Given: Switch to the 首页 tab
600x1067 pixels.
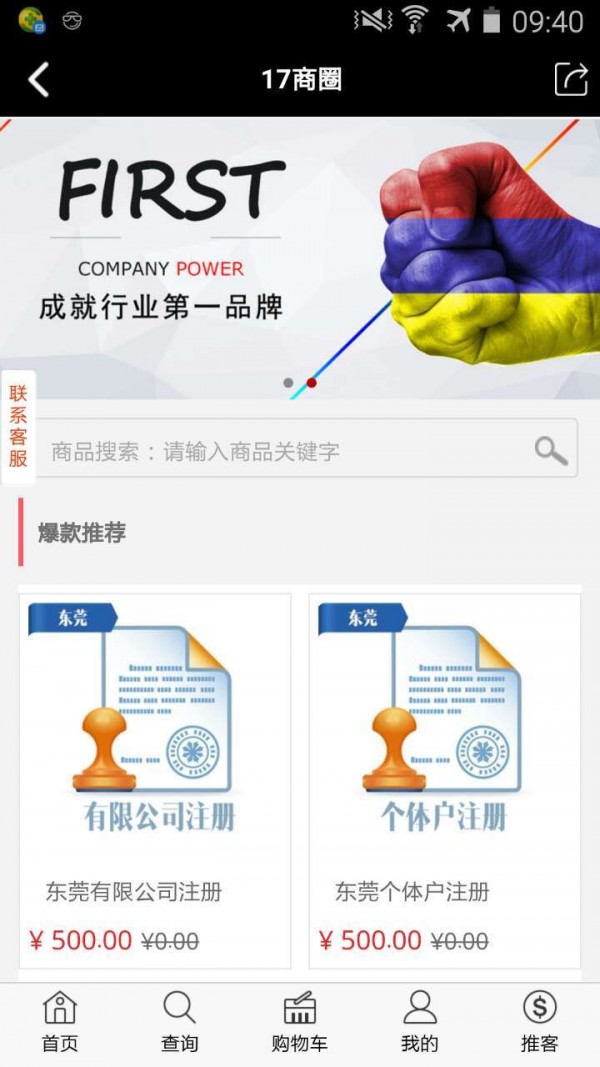Looking at the screenshot, I should click(x=60, y=1022).
